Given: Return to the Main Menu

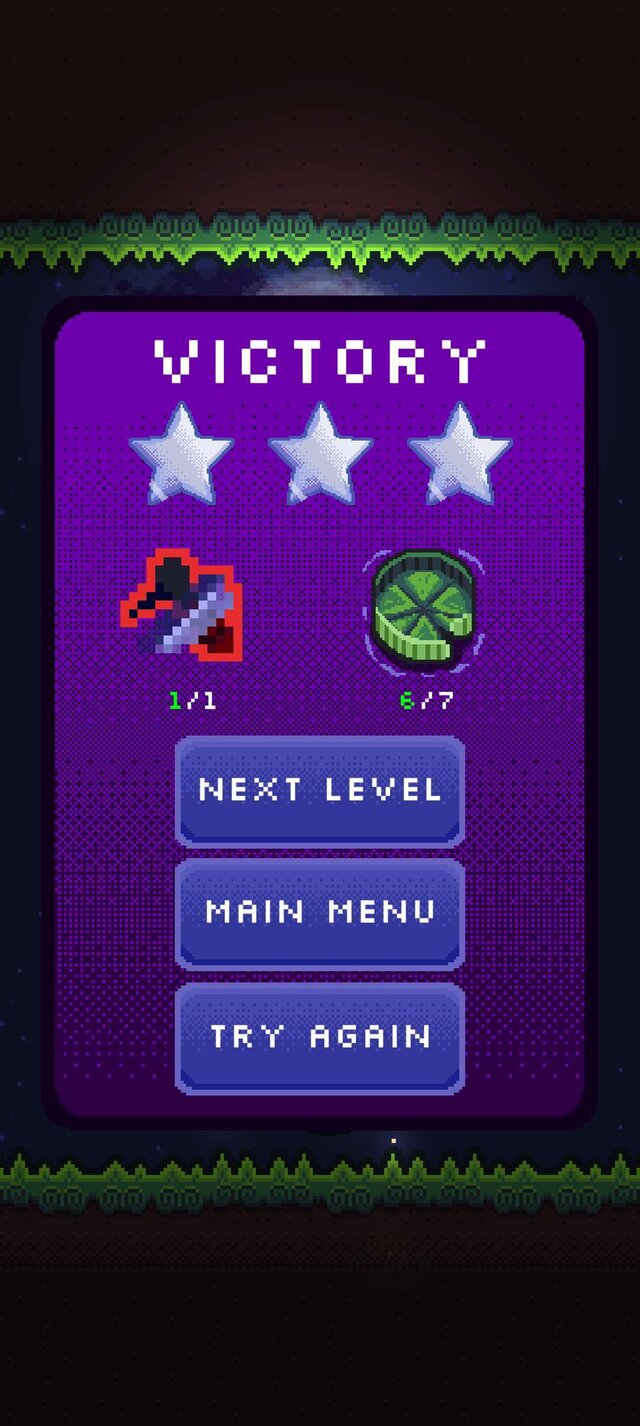Looking at the screenshot, I should [x=320, y=912].
